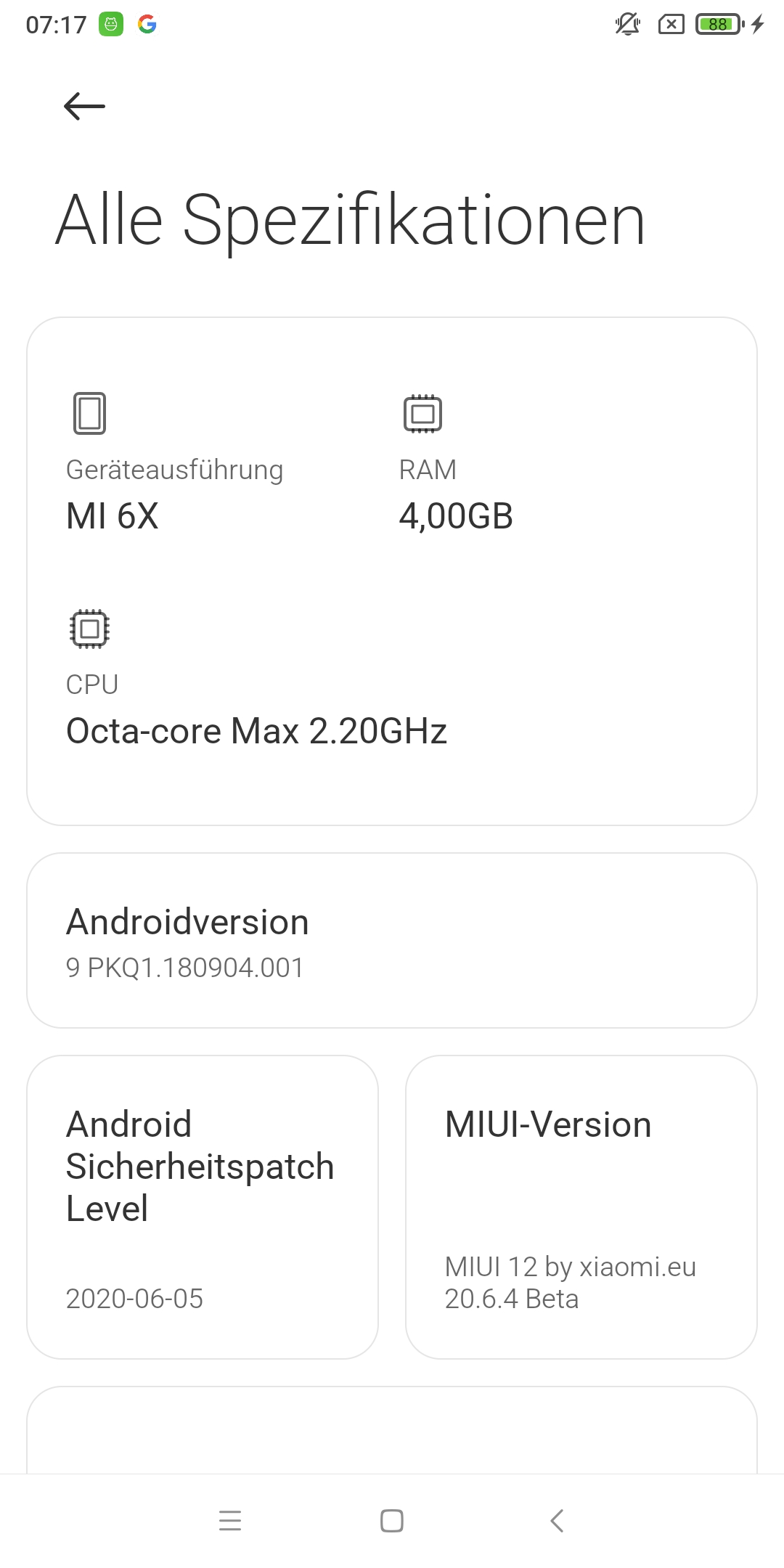The width and height of the screenshot is (784, 1568).
Task: Tap the MIUI-Version card
Action: point(581,1206)
